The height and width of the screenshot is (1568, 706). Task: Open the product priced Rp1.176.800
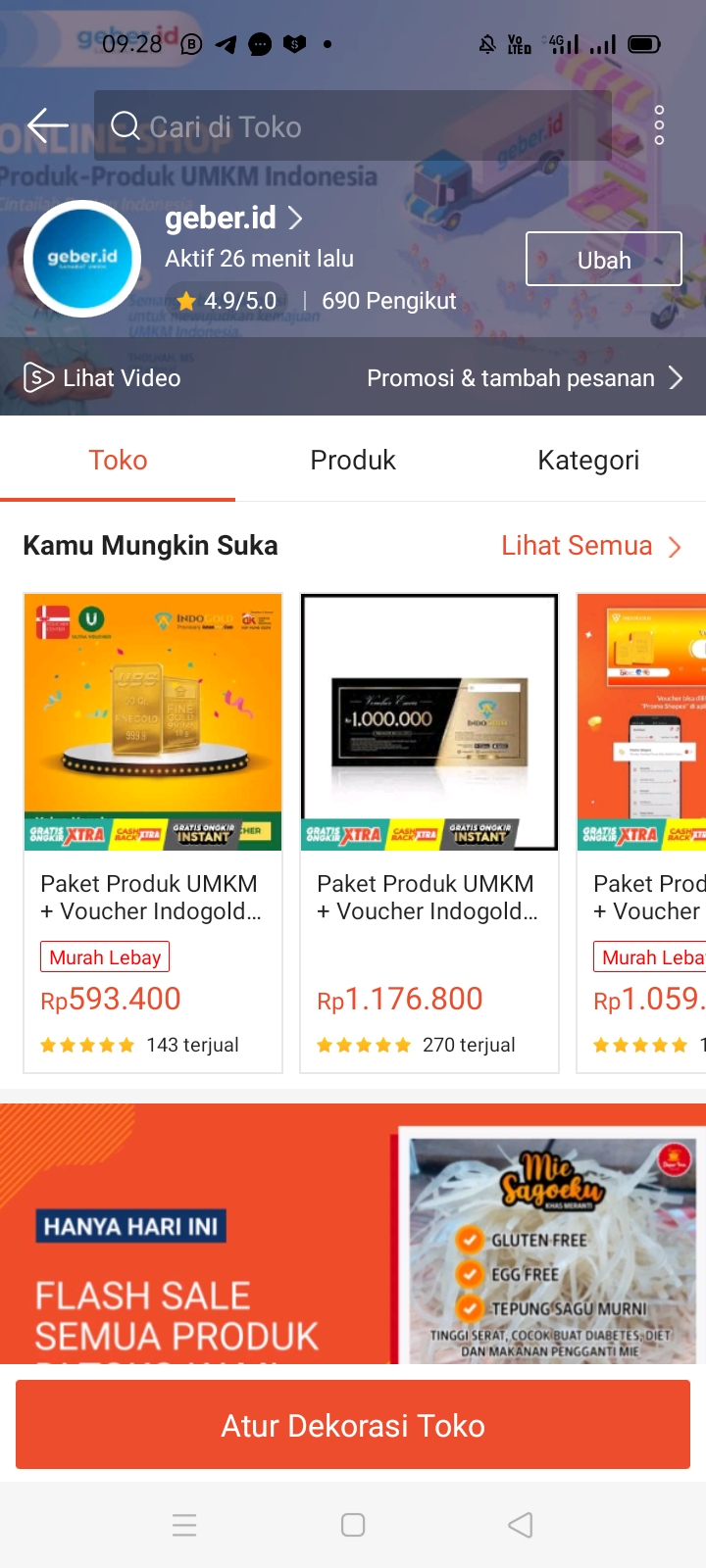429,833
